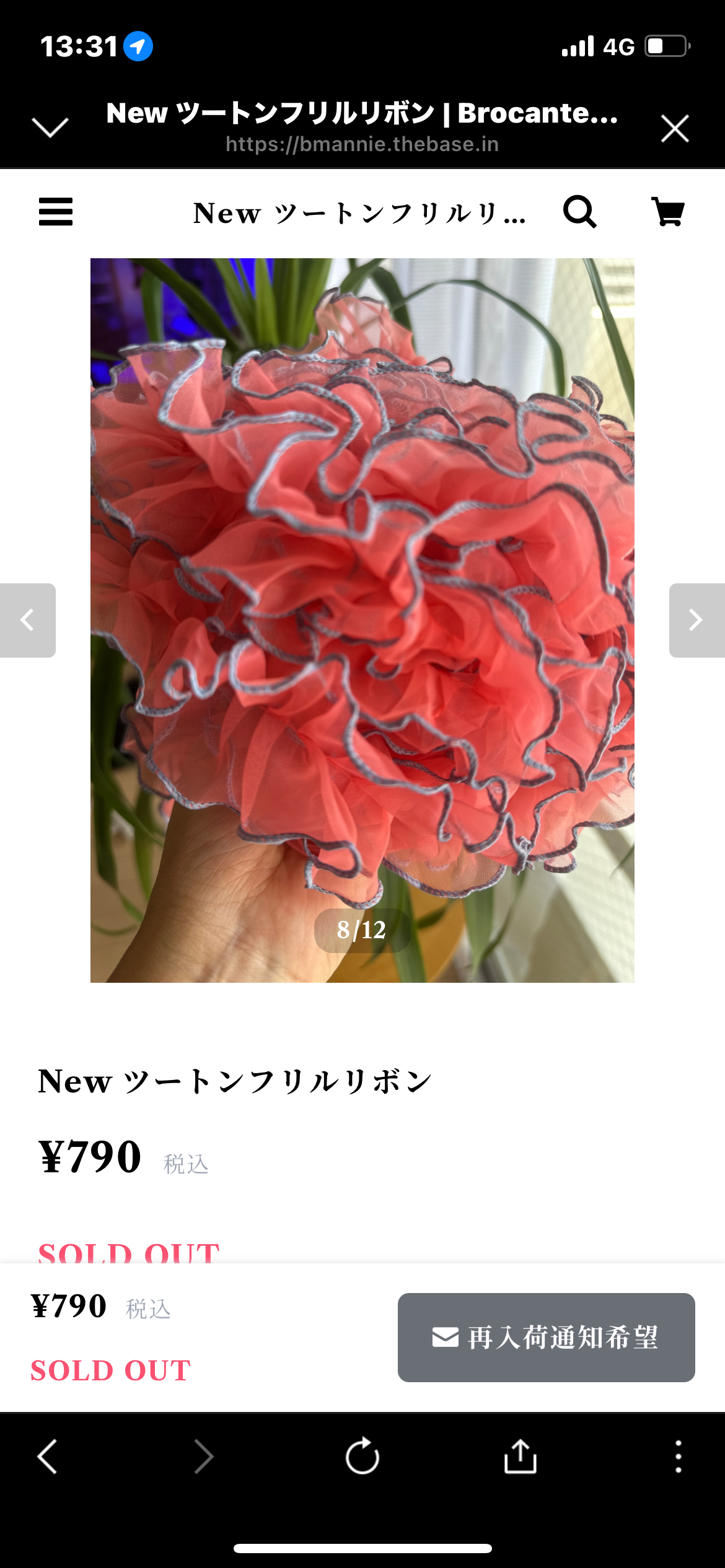Show the previous product photo
The height and width of the screenshot is (1568, 725).
(x=27, y=620)
